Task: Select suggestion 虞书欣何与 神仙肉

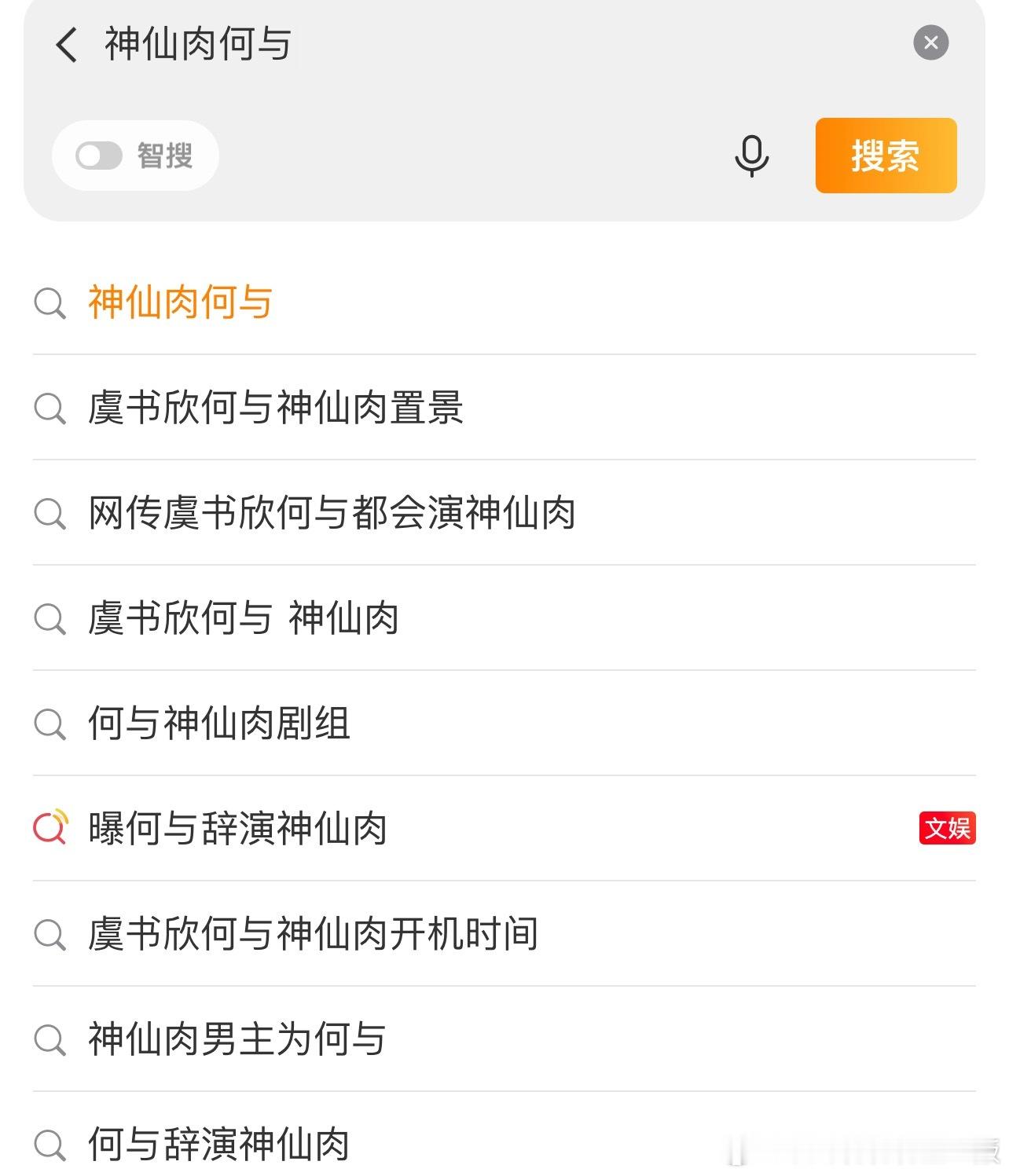Action: 244,618
